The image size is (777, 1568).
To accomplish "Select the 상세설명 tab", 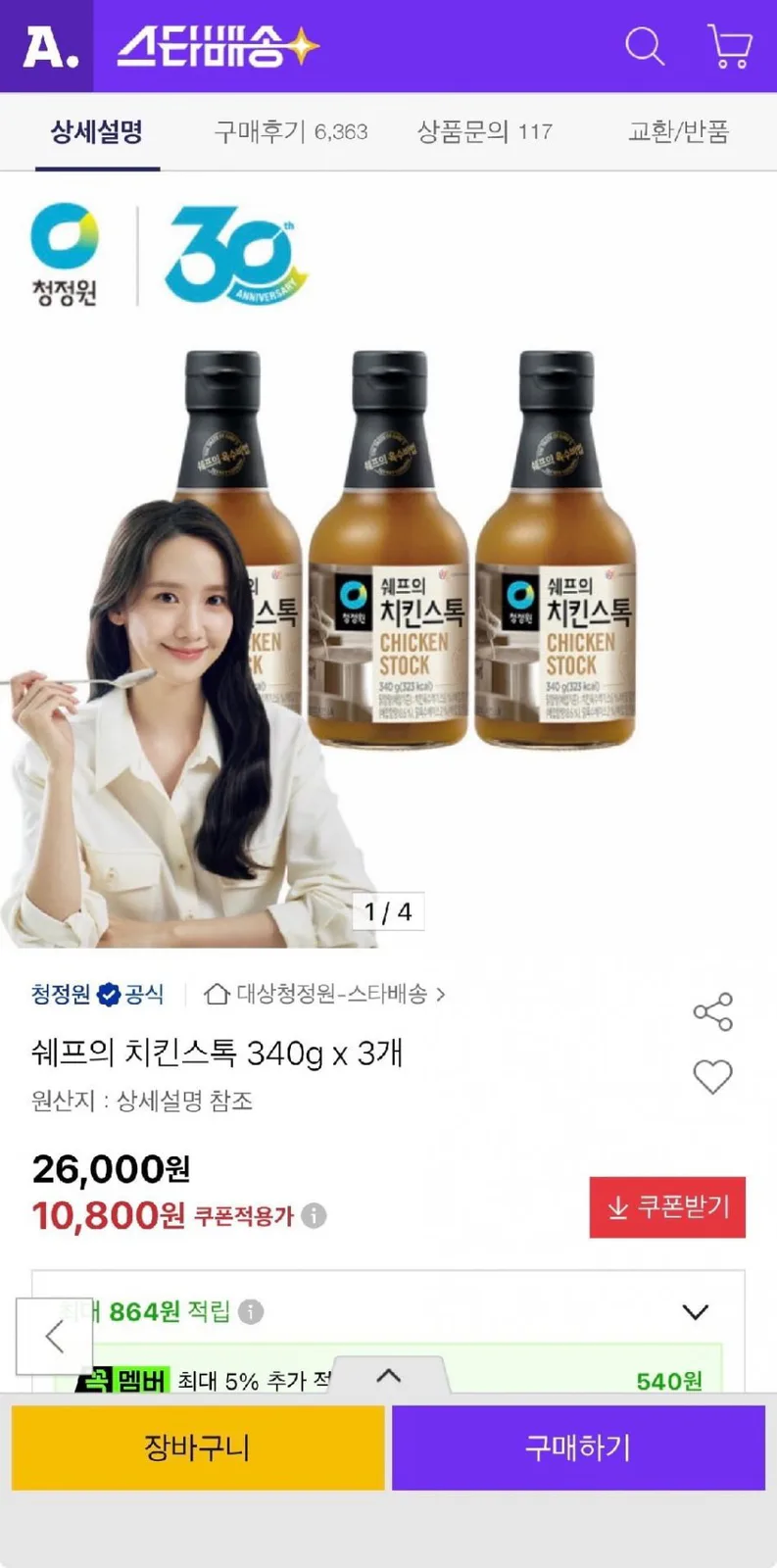I will [x=97, y=131].
